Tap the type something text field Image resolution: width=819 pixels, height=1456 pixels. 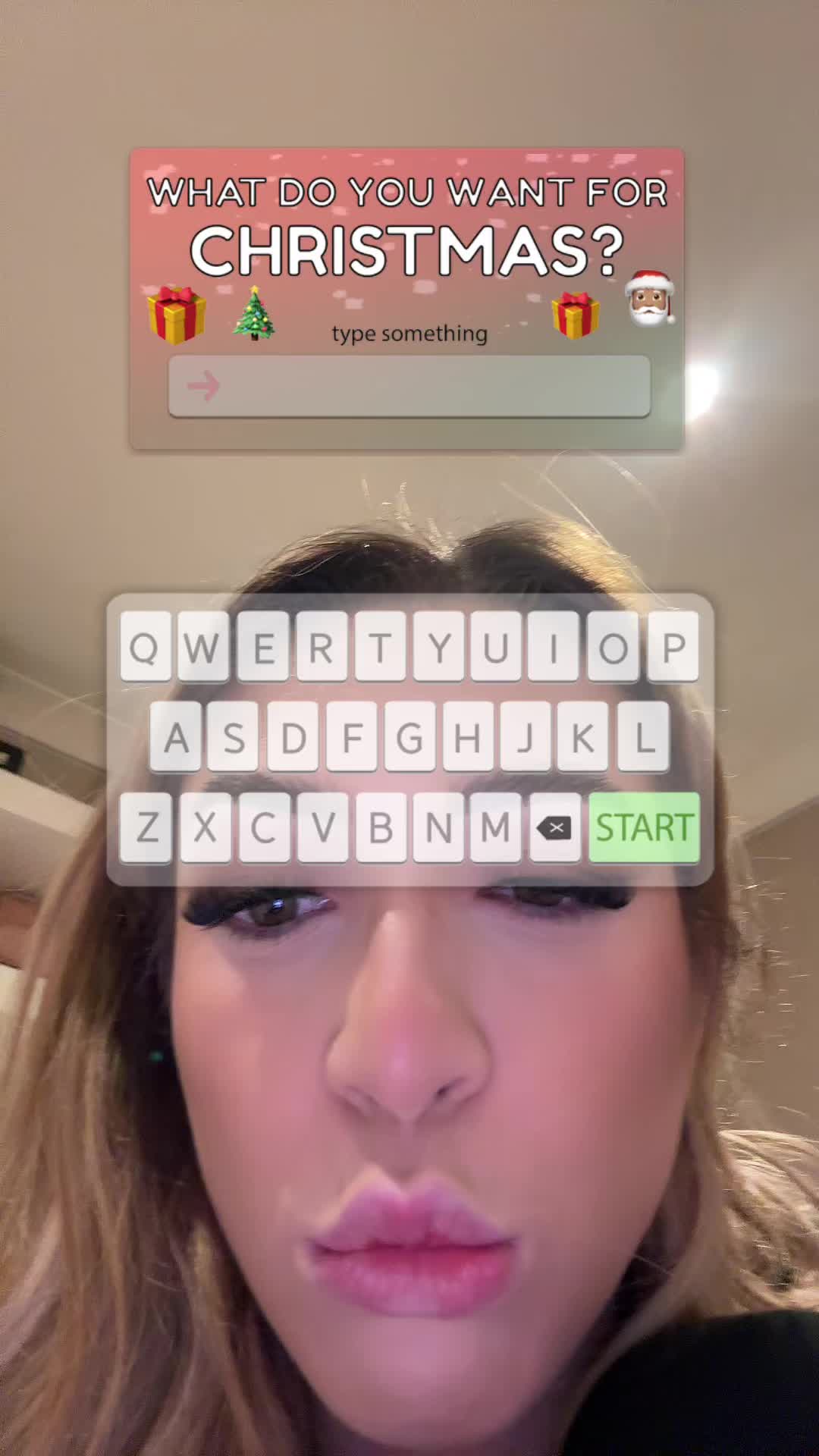tap(409, 386)
